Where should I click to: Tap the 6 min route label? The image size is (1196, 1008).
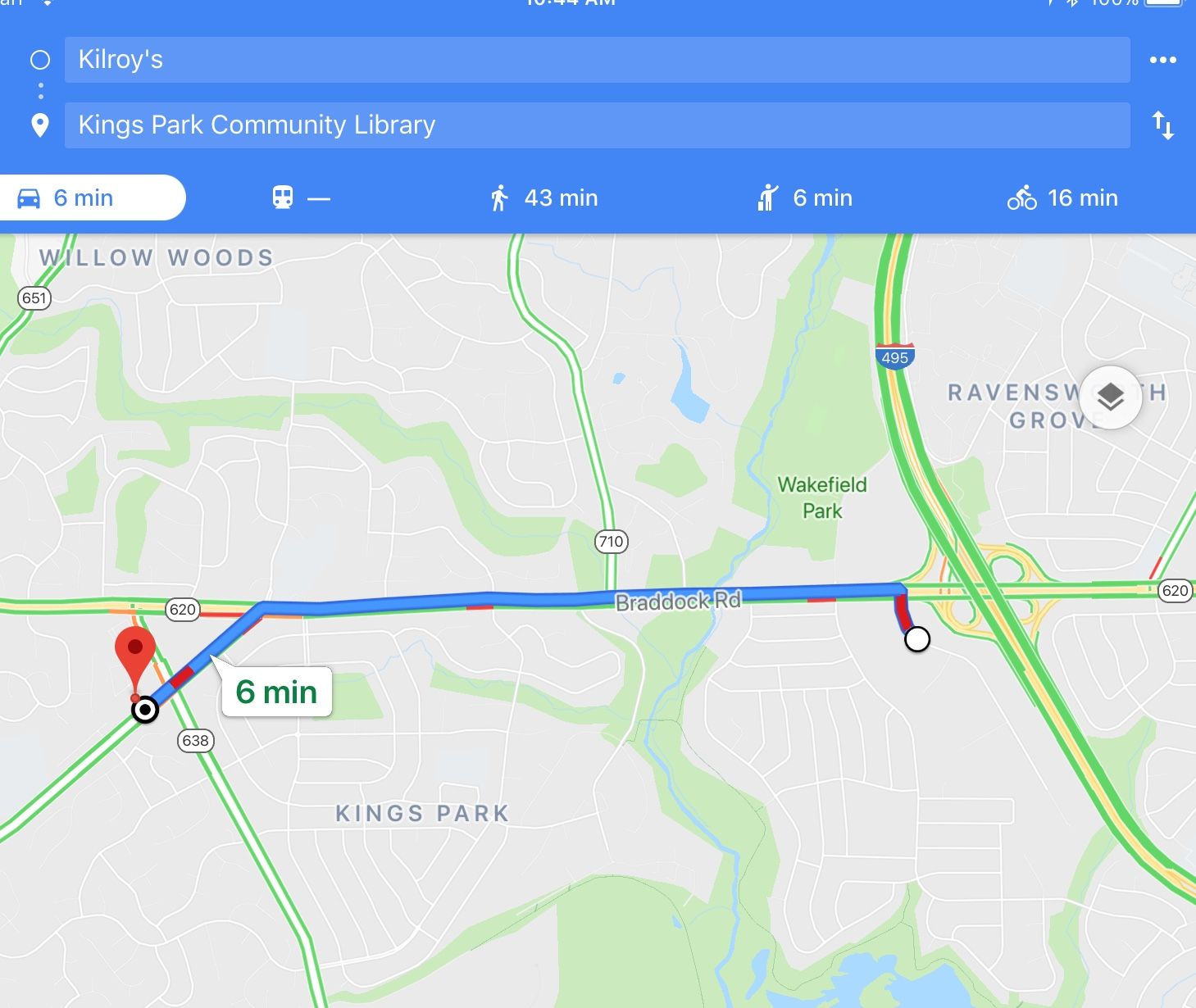pos(276,692)
